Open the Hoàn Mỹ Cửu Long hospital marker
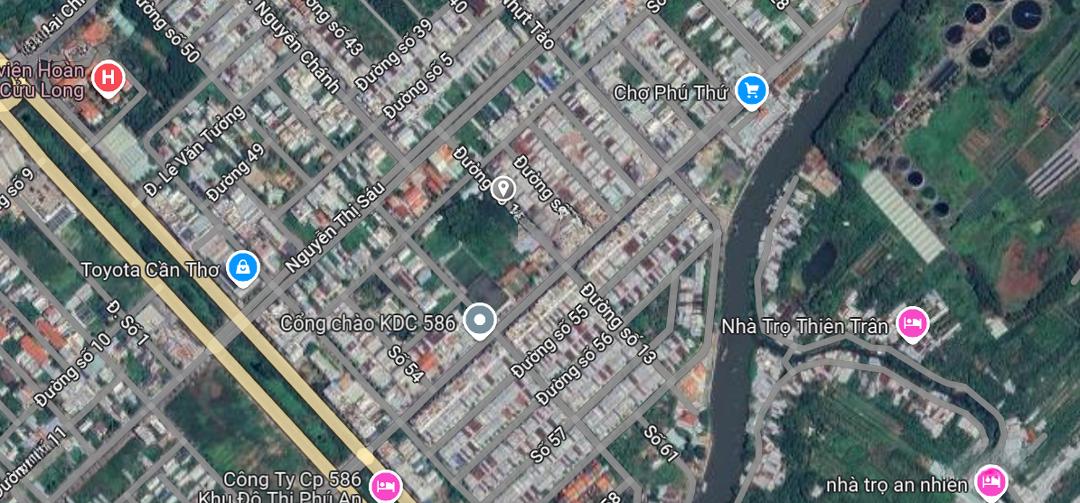 coord(107,77)
